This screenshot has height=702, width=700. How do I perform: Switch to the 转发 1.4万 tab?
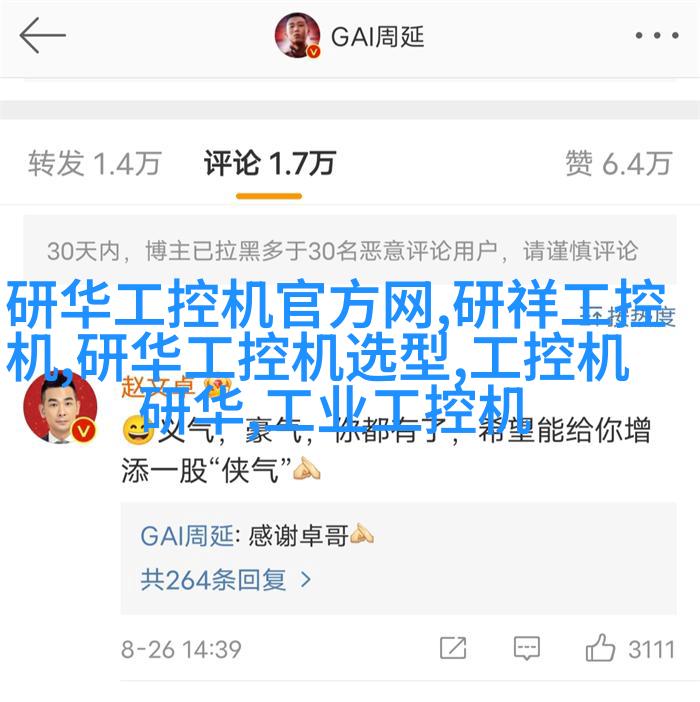(x=94, y=162)
